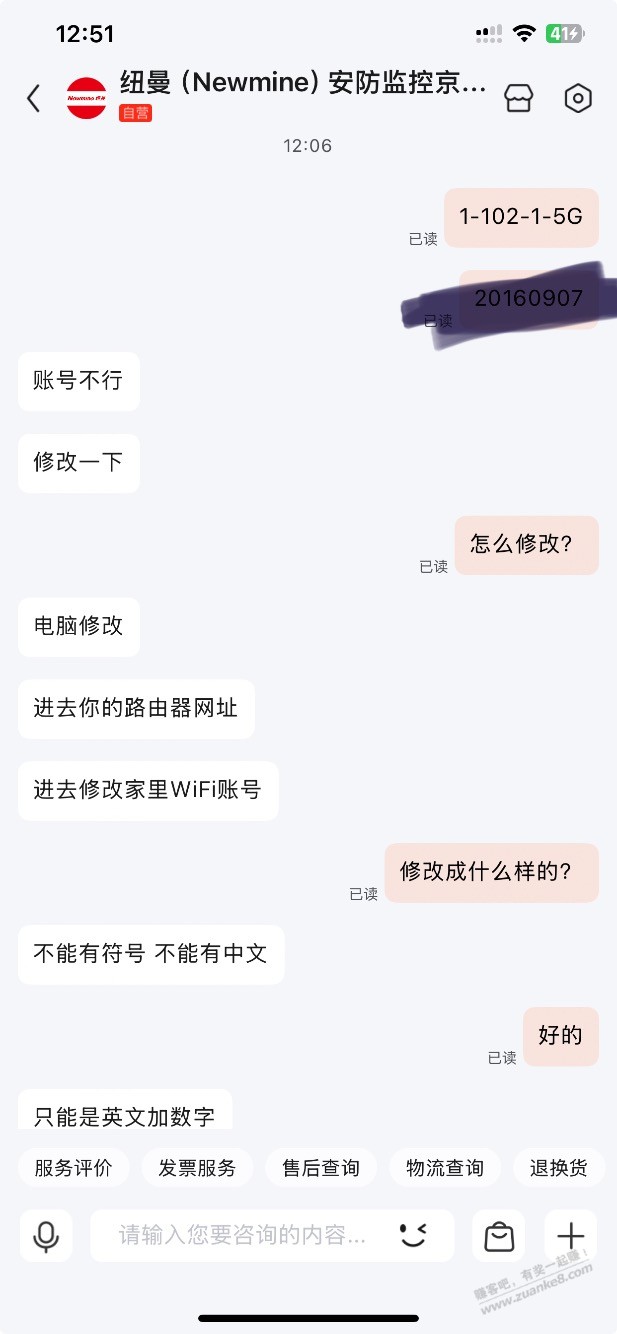
Task: Activate voice input microphone
Action: (46, 1236)
